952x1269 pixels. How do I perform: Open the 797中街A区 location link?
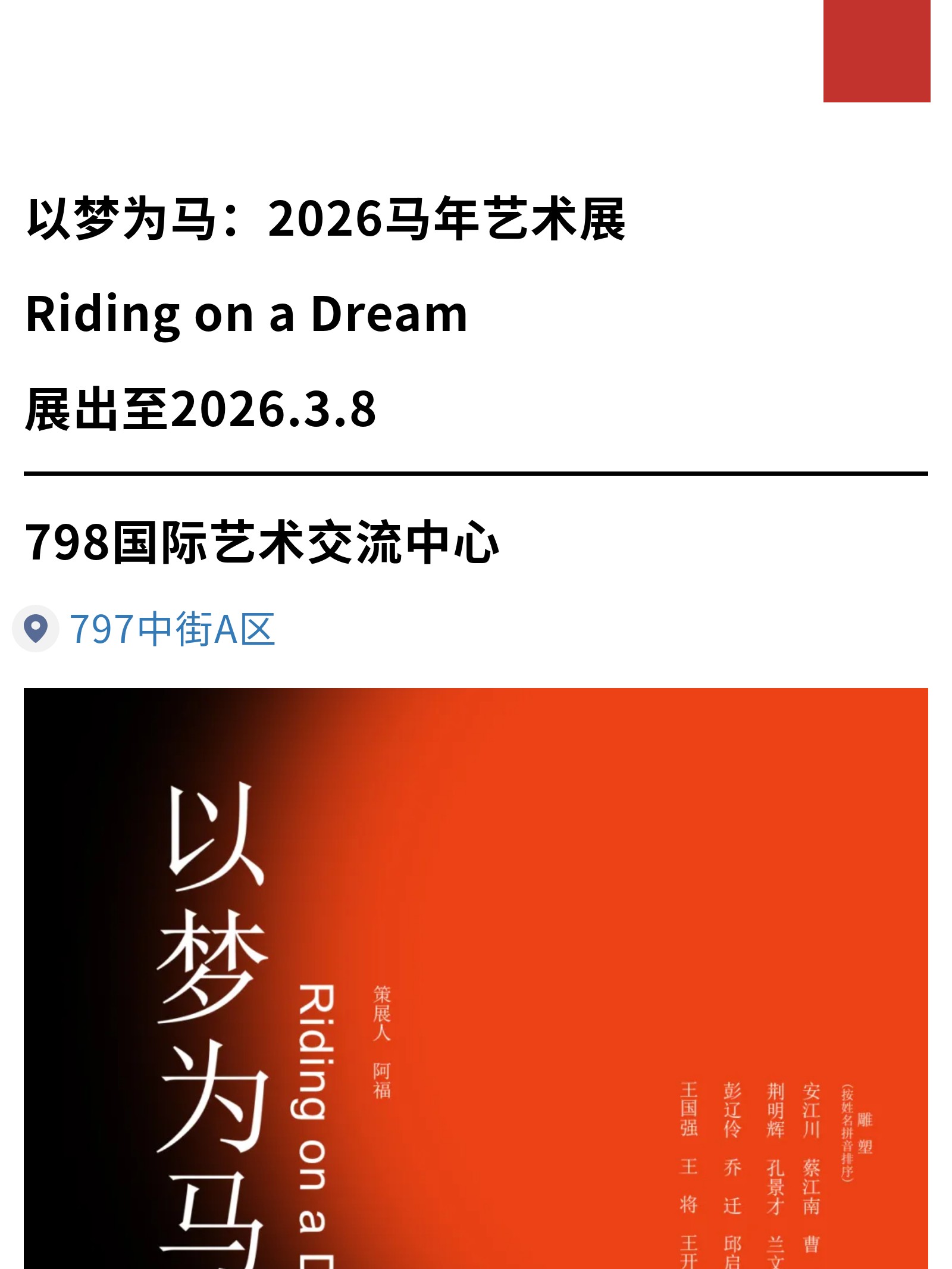click(x=172, y=629)
